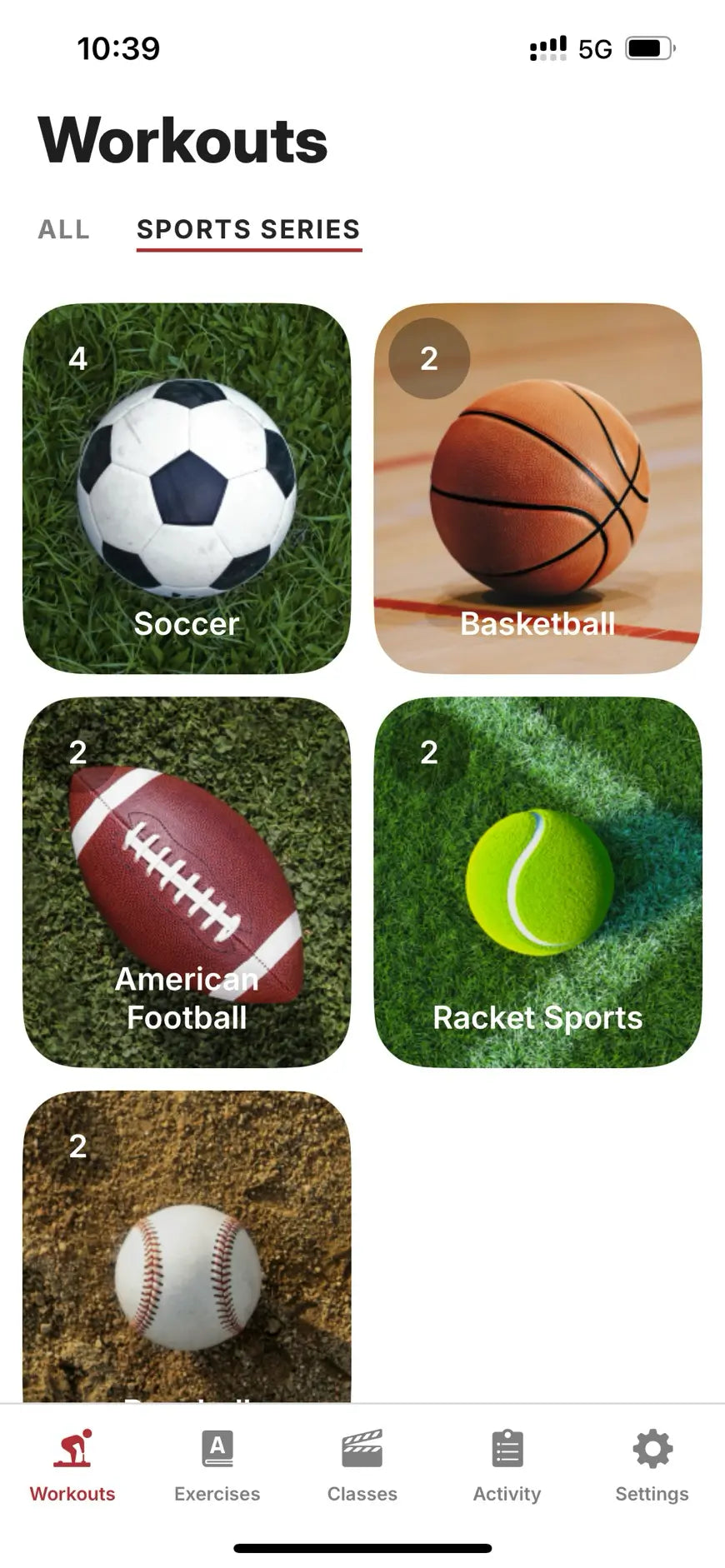Open the Basketball workout series
Viewport: 725px width, 1568px height.
537,488
